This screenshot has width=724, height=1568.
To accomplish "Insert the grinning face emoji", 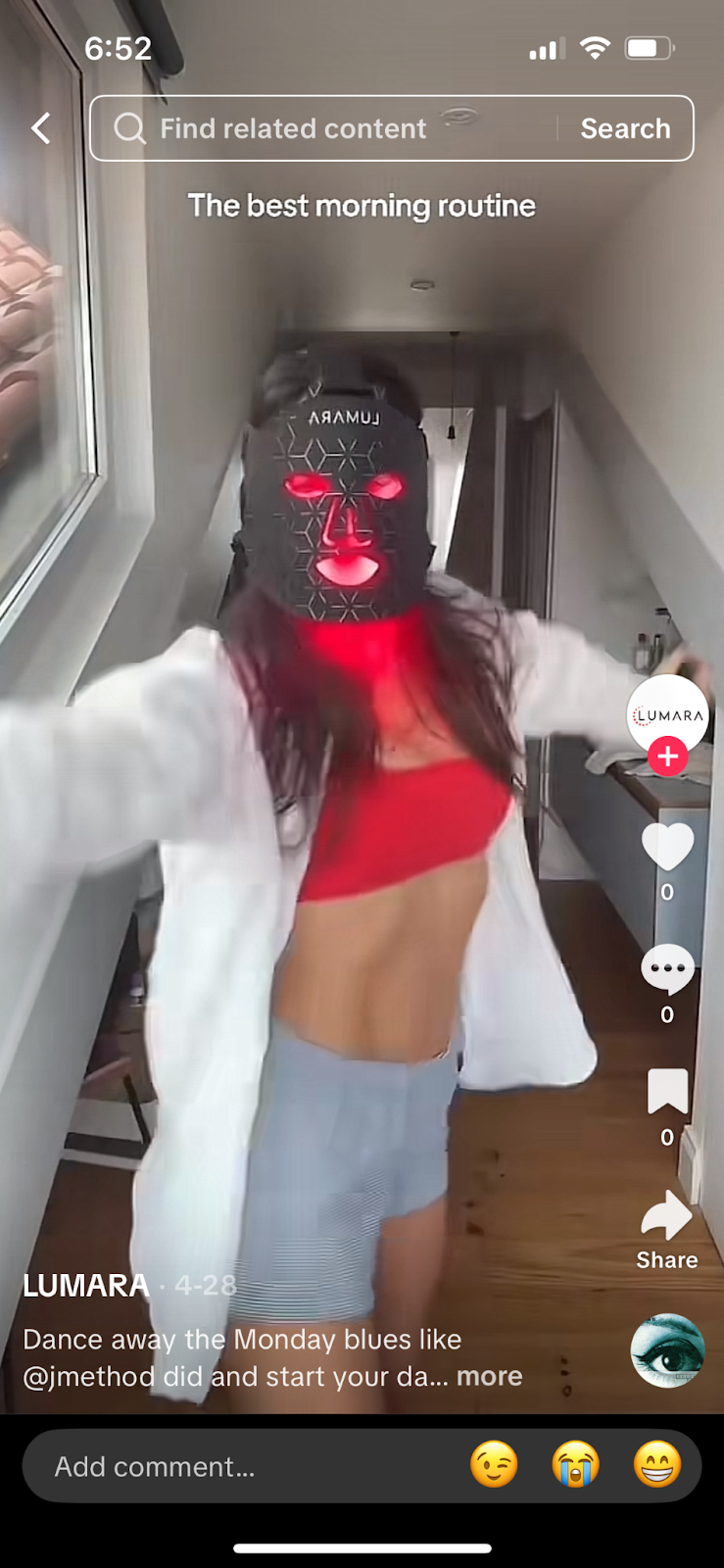I will [656, 1466].
